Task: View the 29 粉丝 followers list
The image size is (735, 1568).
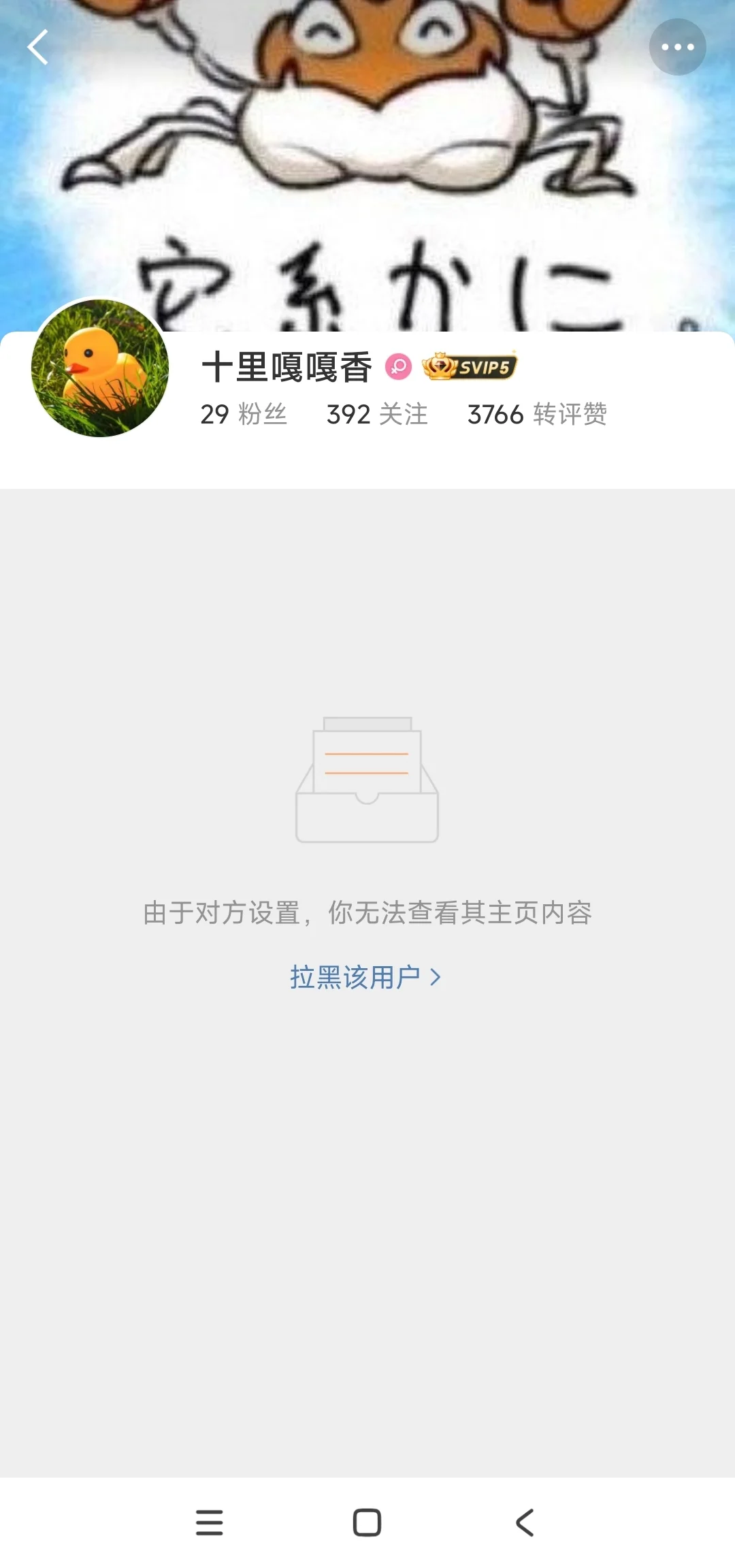Action: (x=244, y=414)
